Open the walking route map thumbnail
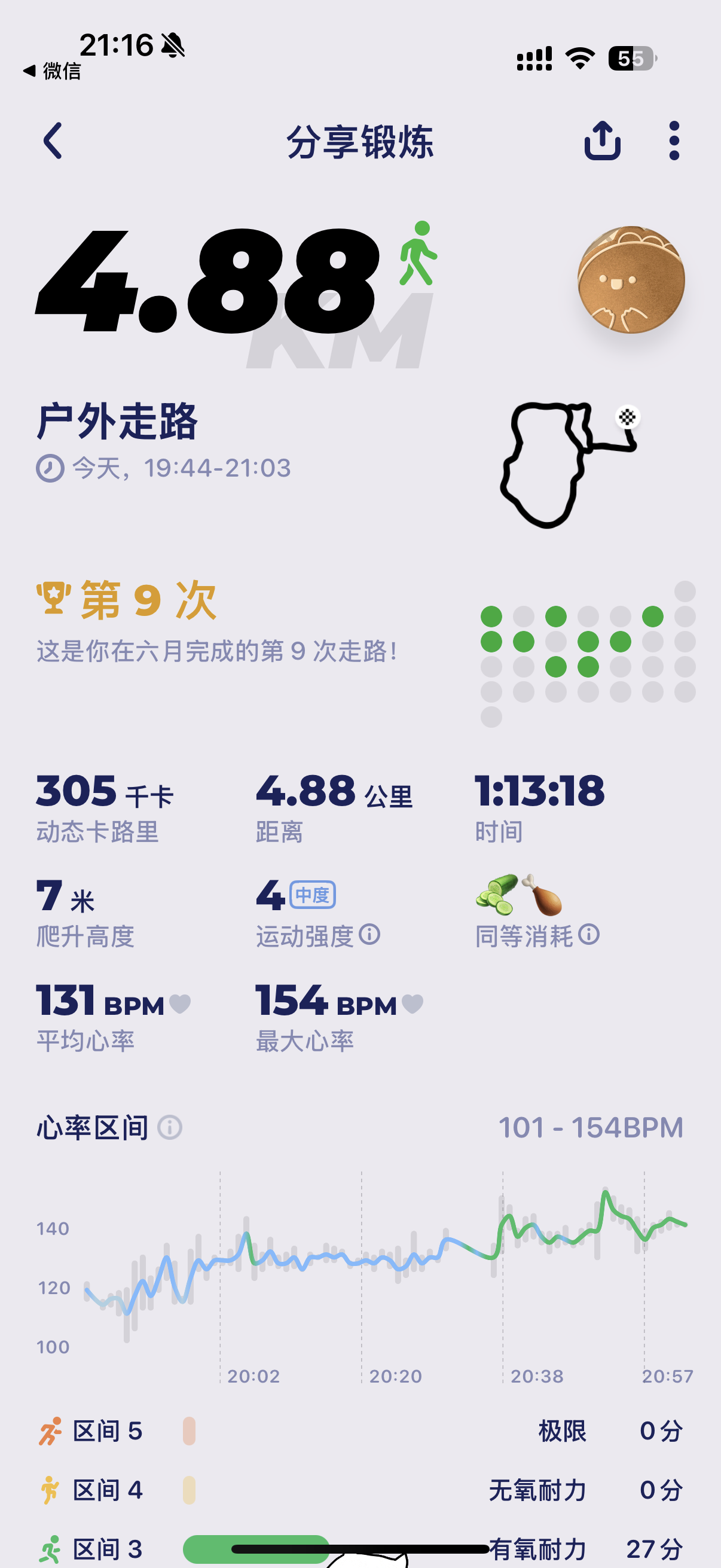Viewport: 721px width, 1568px height. pos(570,464)
